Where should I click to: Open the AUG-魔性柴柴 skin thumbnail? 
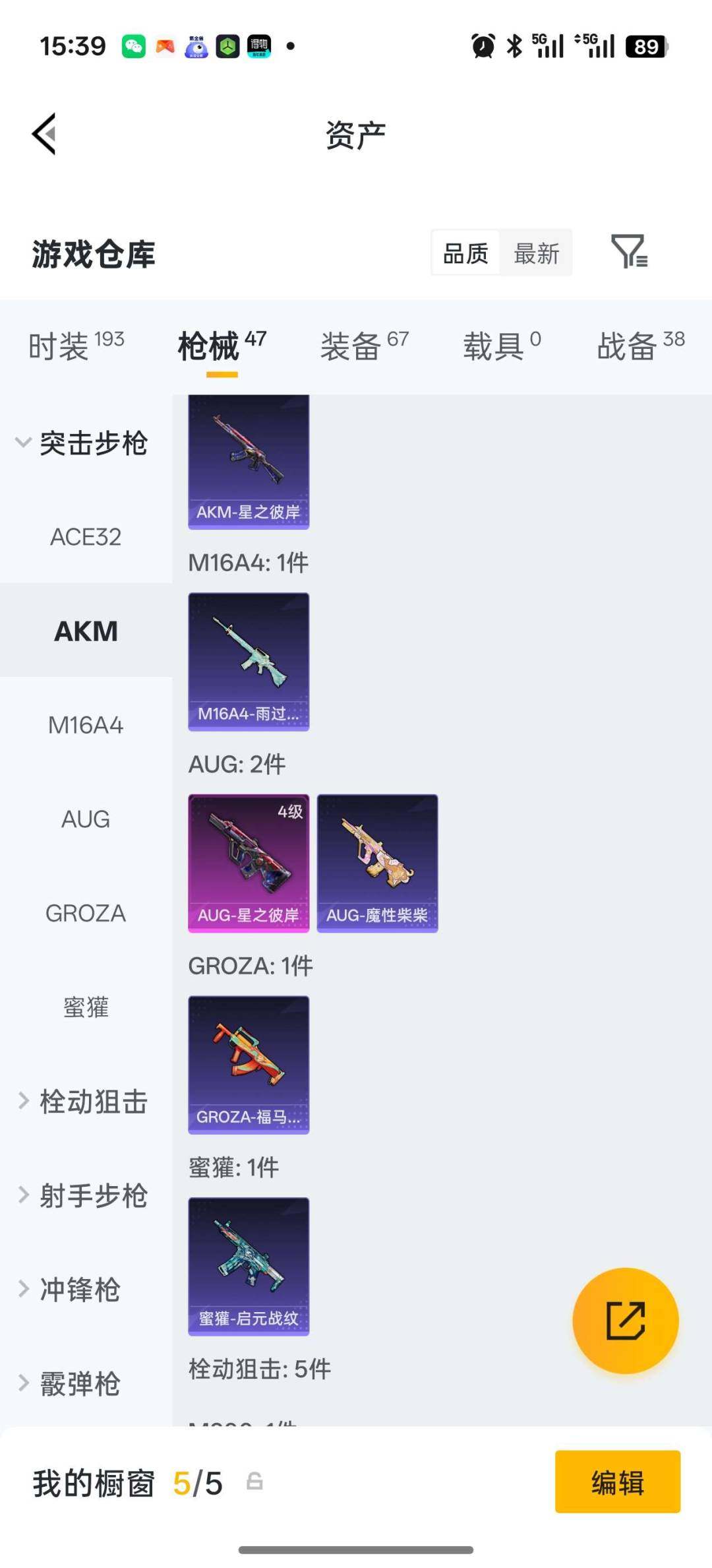click(377, 863)
